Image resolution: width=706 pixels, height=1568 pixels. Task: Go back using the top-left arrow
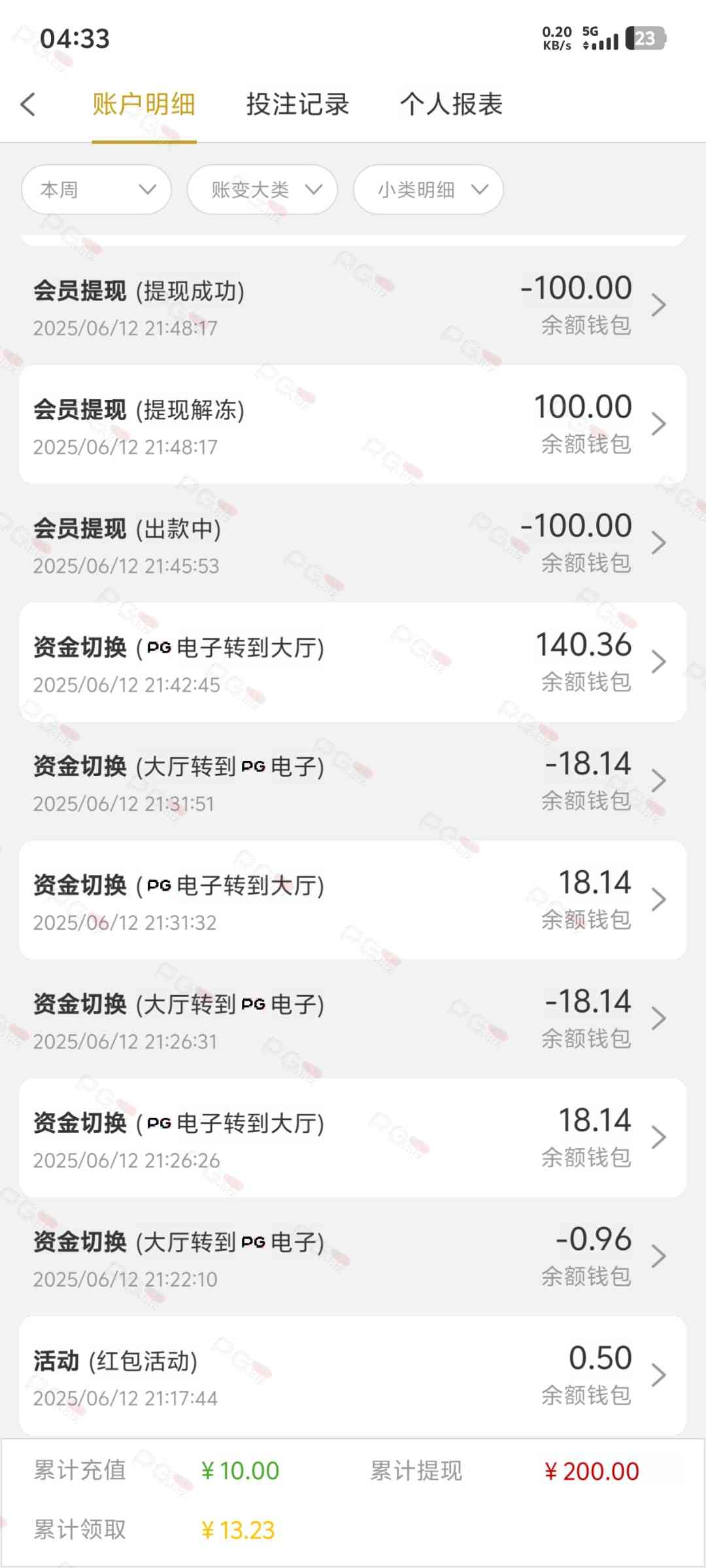27,105
